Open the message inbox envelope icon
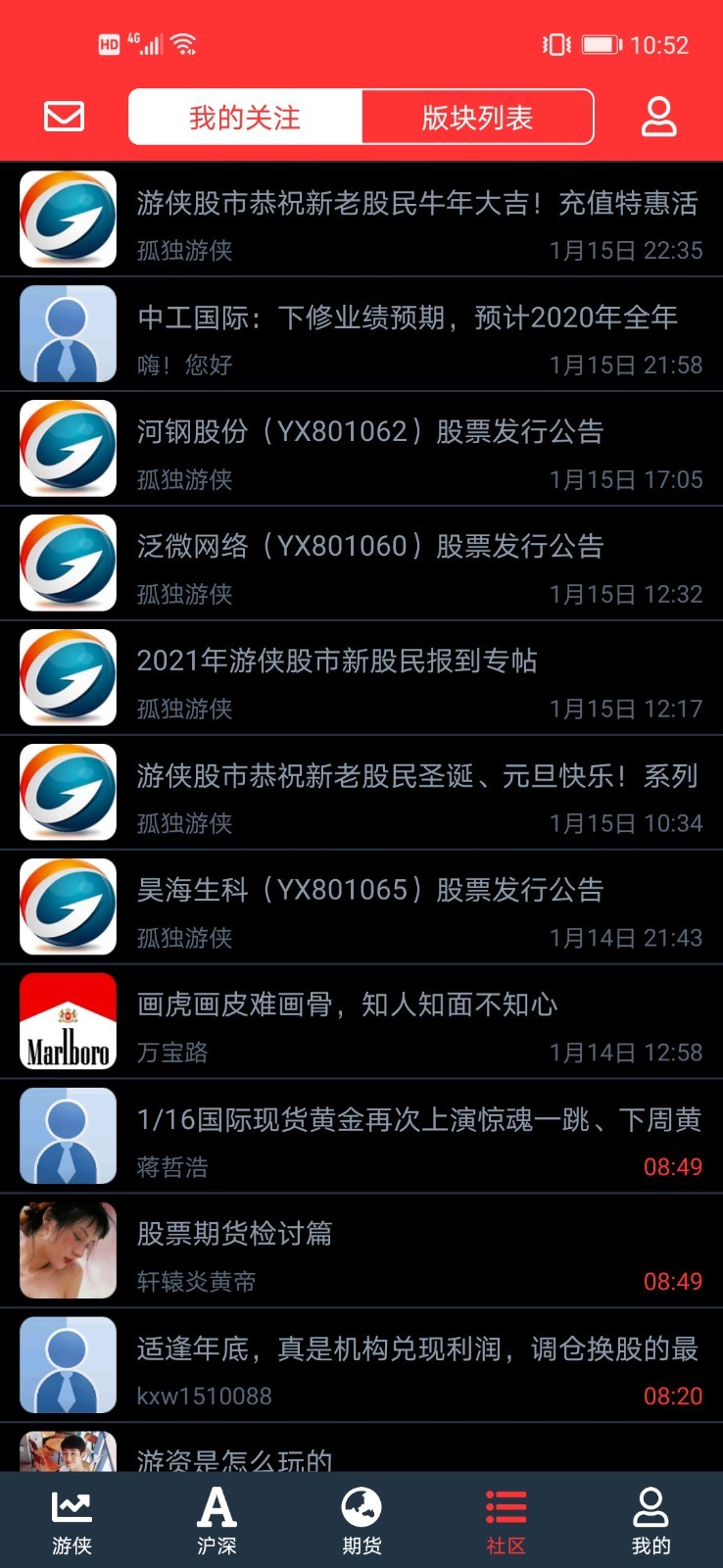Viewport: 723px width, 1568px height. point(63,117)
